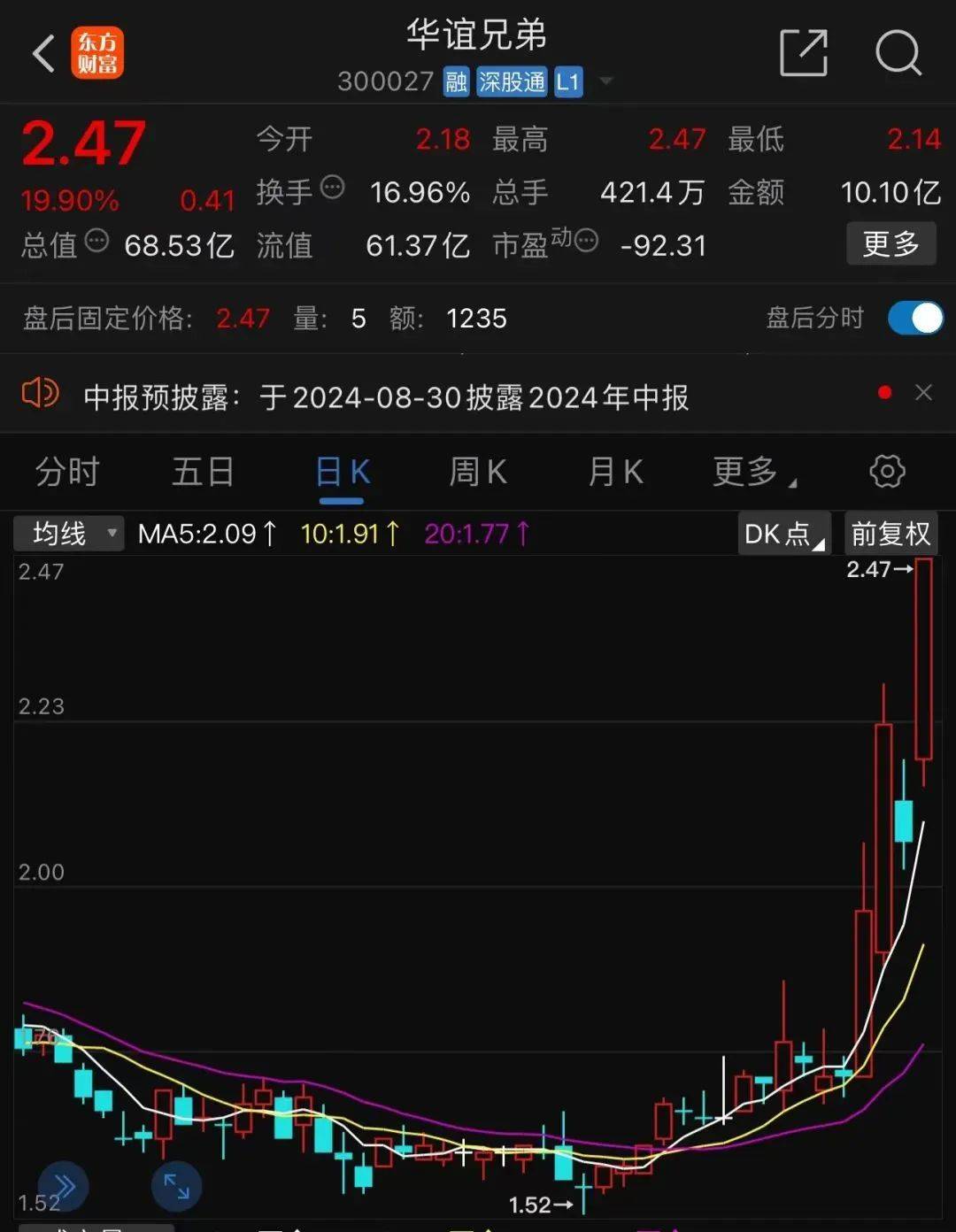Switch to the 分时 chart tab
Viewport: 956px width, 1232px height.
67,472
